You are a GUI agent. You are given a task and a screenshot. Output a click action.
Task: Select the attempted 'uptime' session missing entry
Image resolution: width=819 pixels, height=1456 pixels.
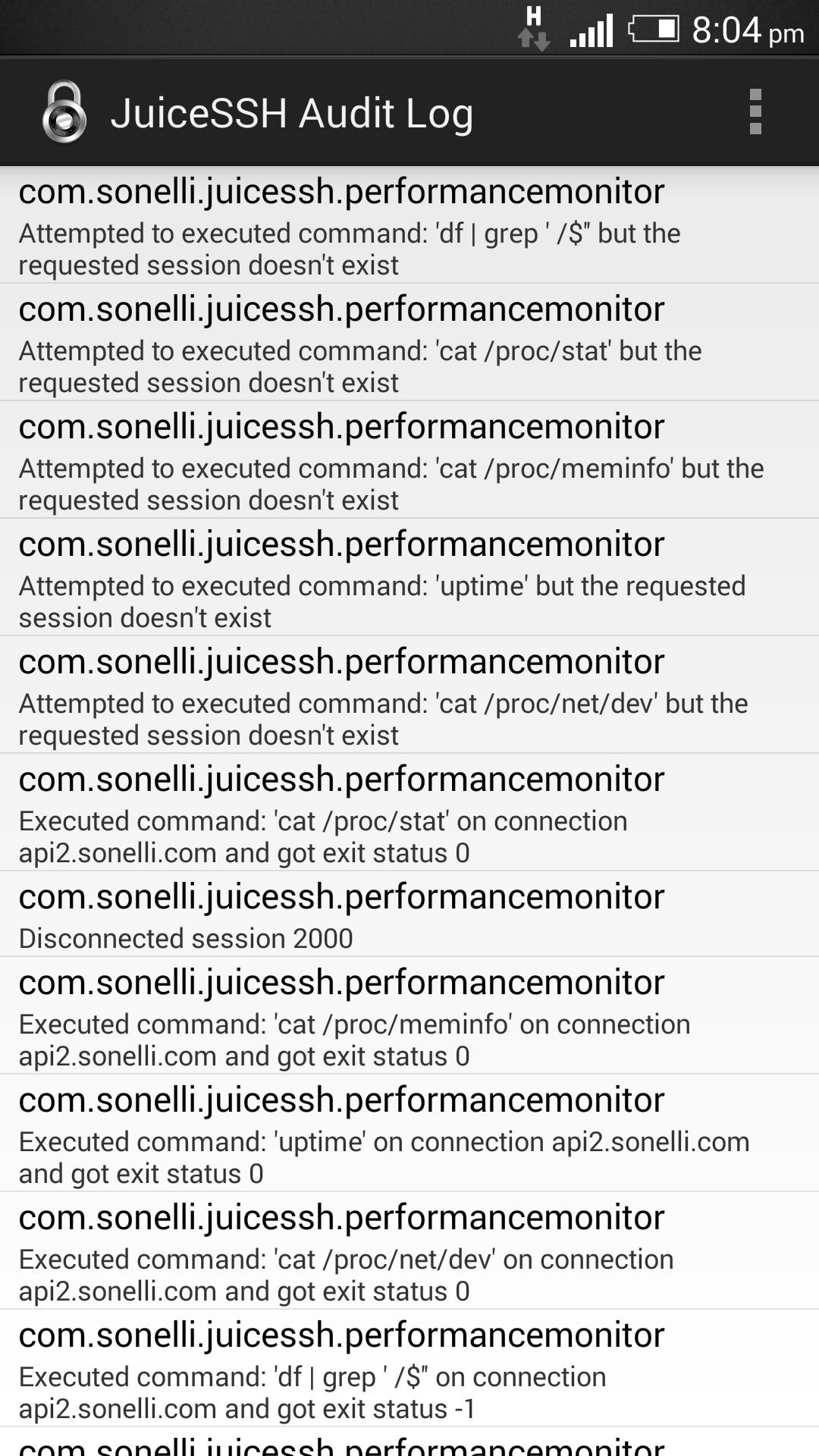pyautogui.click(x=409, y=578)
